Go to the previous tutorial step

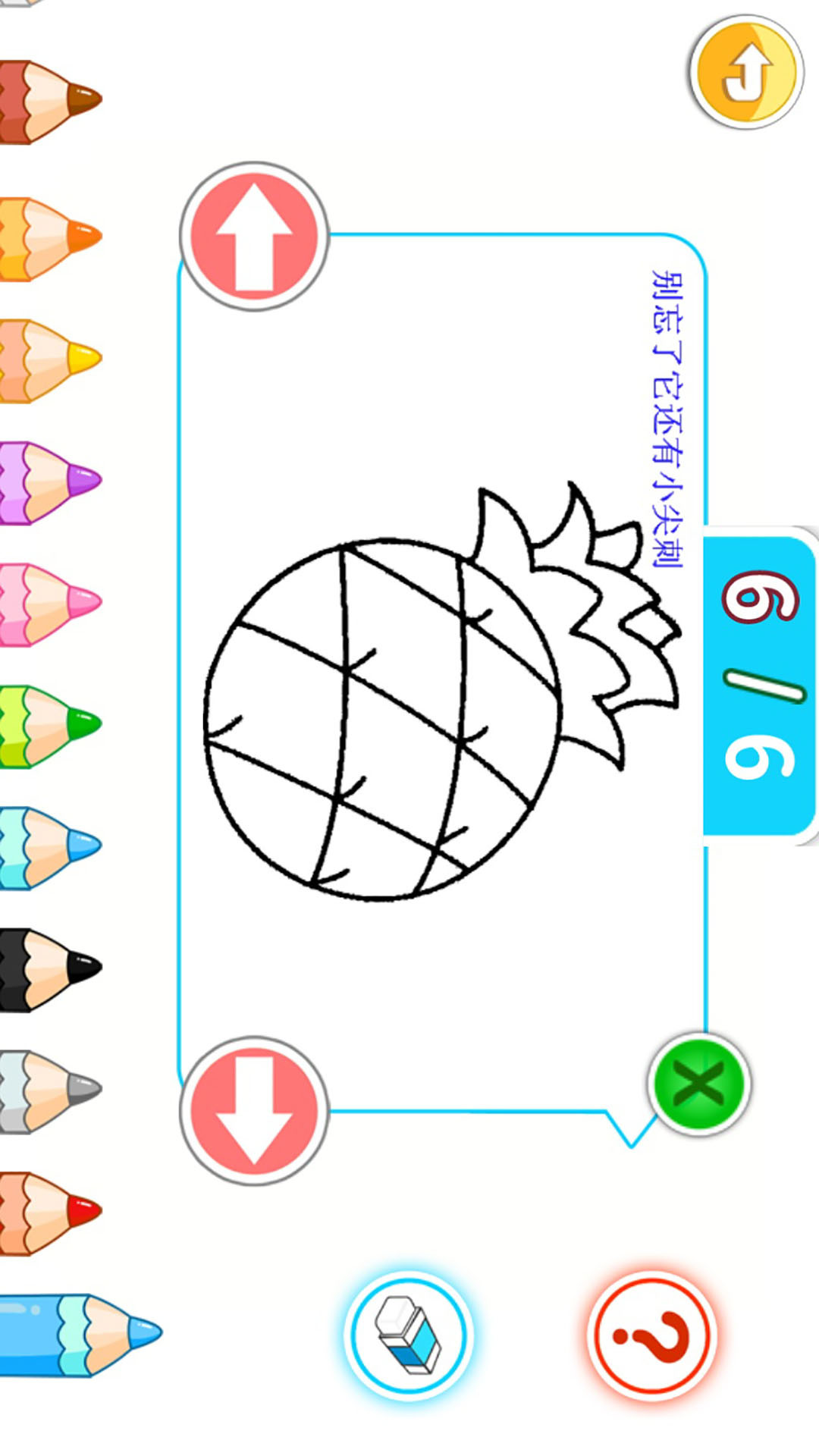point(254,237)
